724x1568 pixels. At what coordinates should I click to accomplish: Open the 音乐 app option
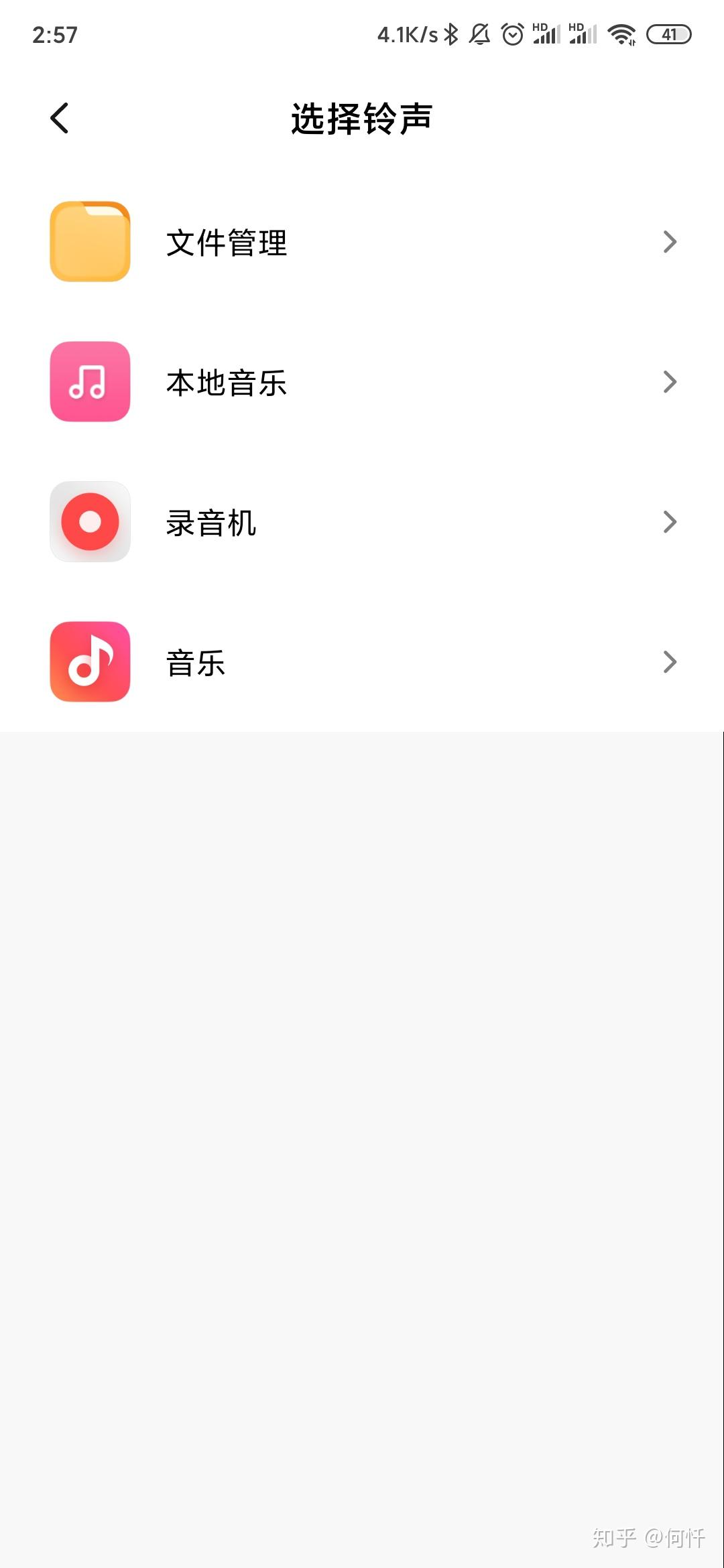click(362, 662)
